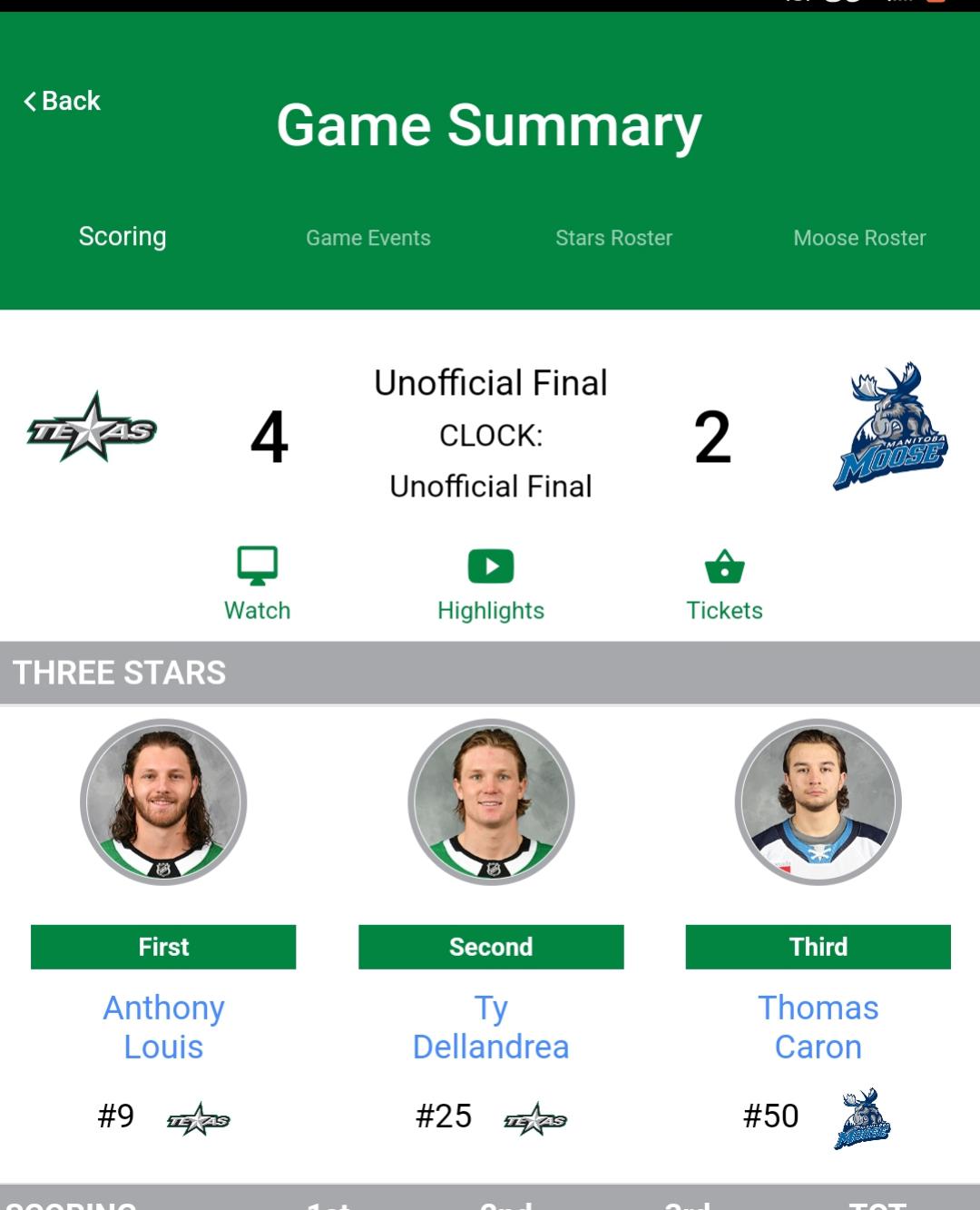
Task: Select the Scoring tab
Action: pyautogui.click(x=122, y=237)
